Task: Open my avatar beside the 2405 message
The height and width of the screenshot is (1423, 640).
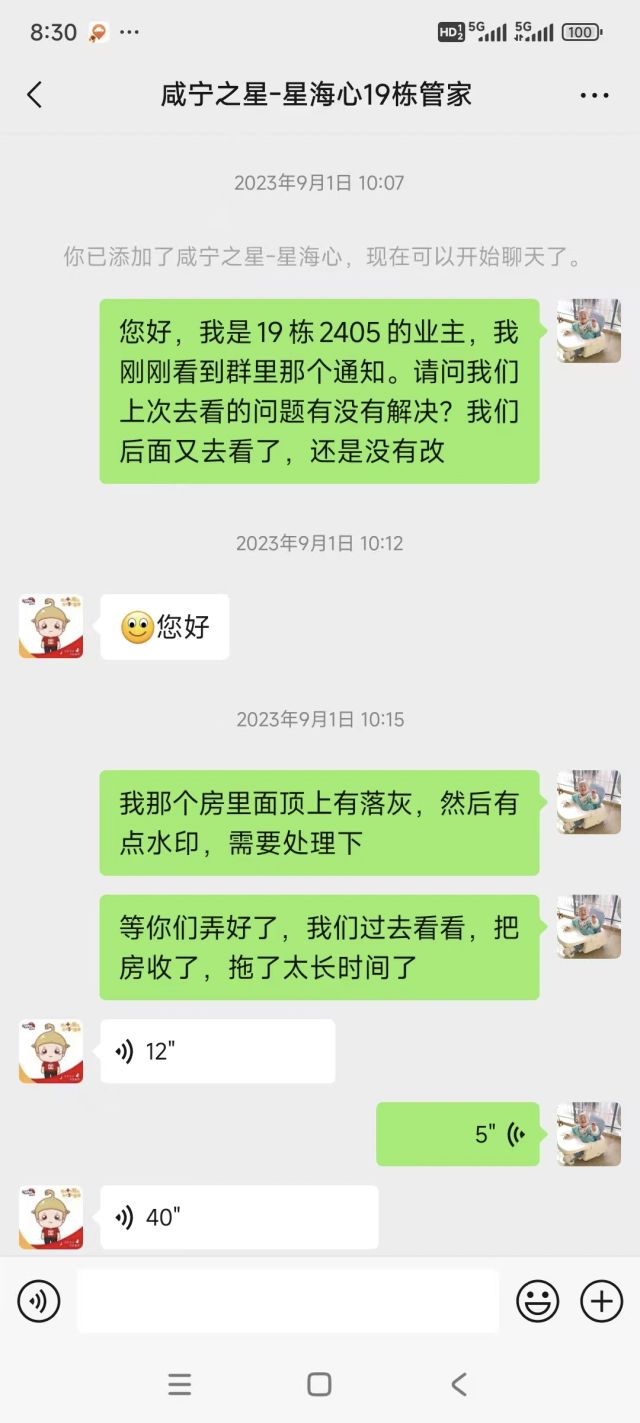Action: (x=588, y=331)
